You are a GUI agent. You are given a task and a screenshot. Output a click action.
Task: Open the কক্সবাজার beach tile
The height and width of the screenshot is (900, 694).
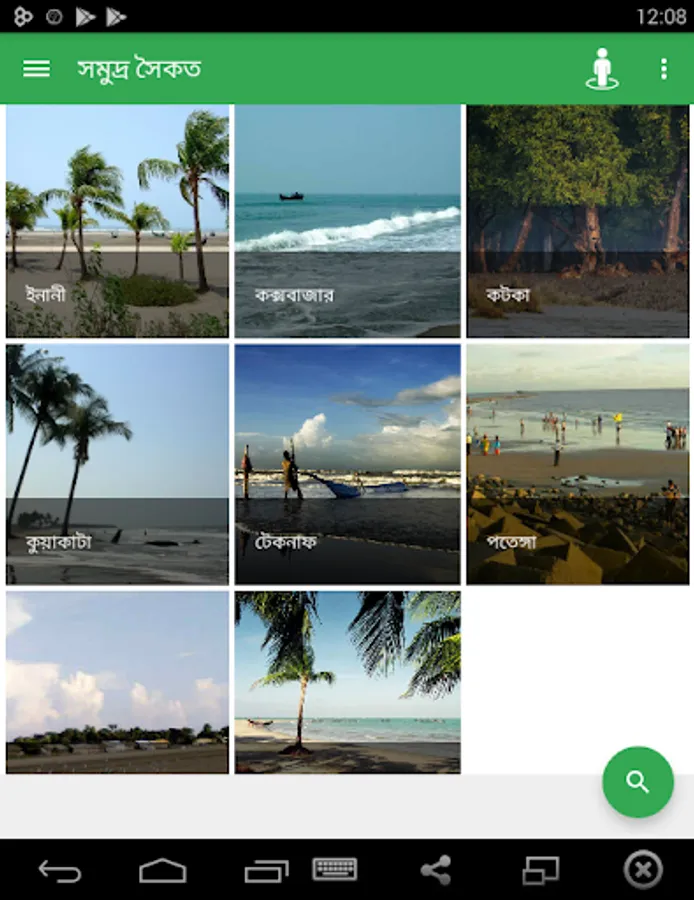pos(347,221)
